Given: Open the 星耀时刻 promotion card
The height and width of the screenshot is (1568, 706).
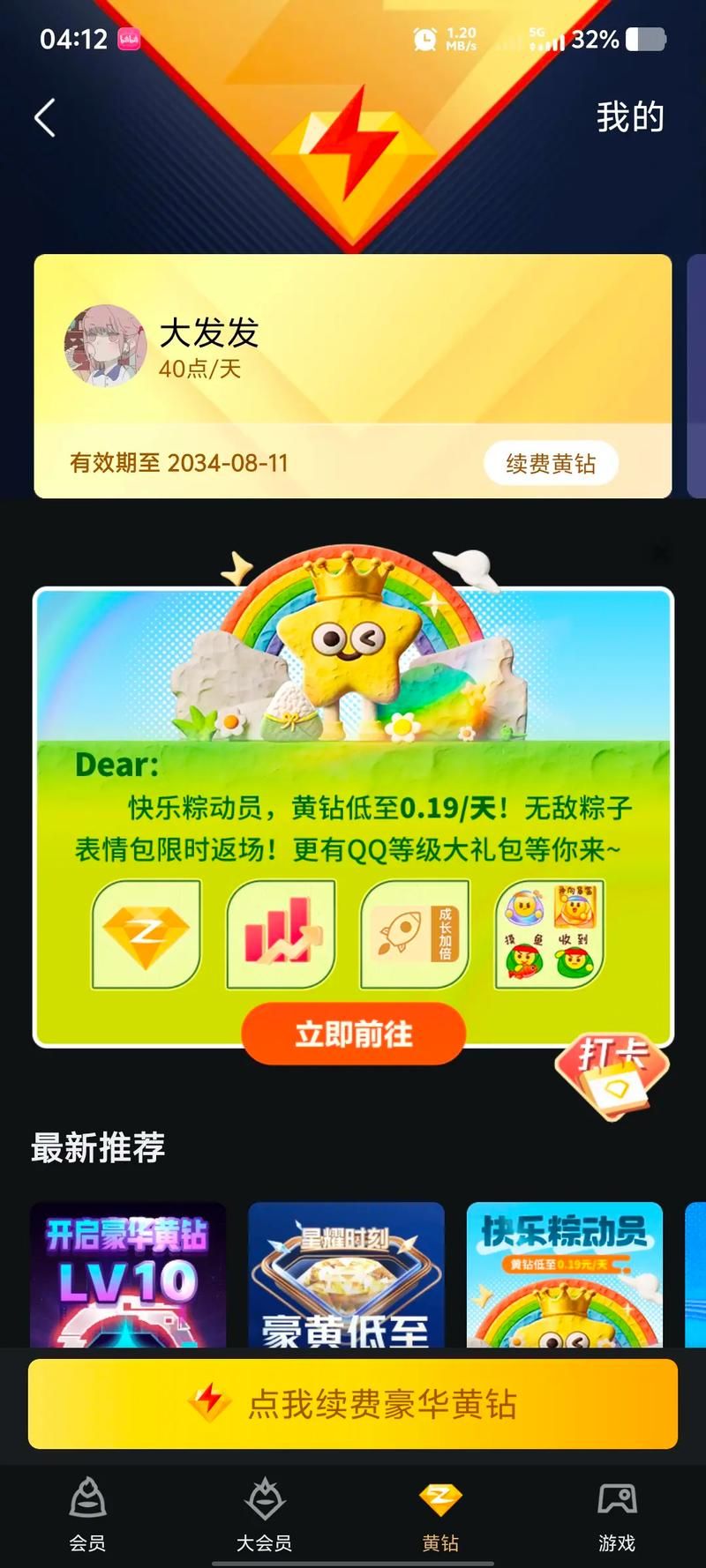Looking at the screenshot, I should (346, 1274).
